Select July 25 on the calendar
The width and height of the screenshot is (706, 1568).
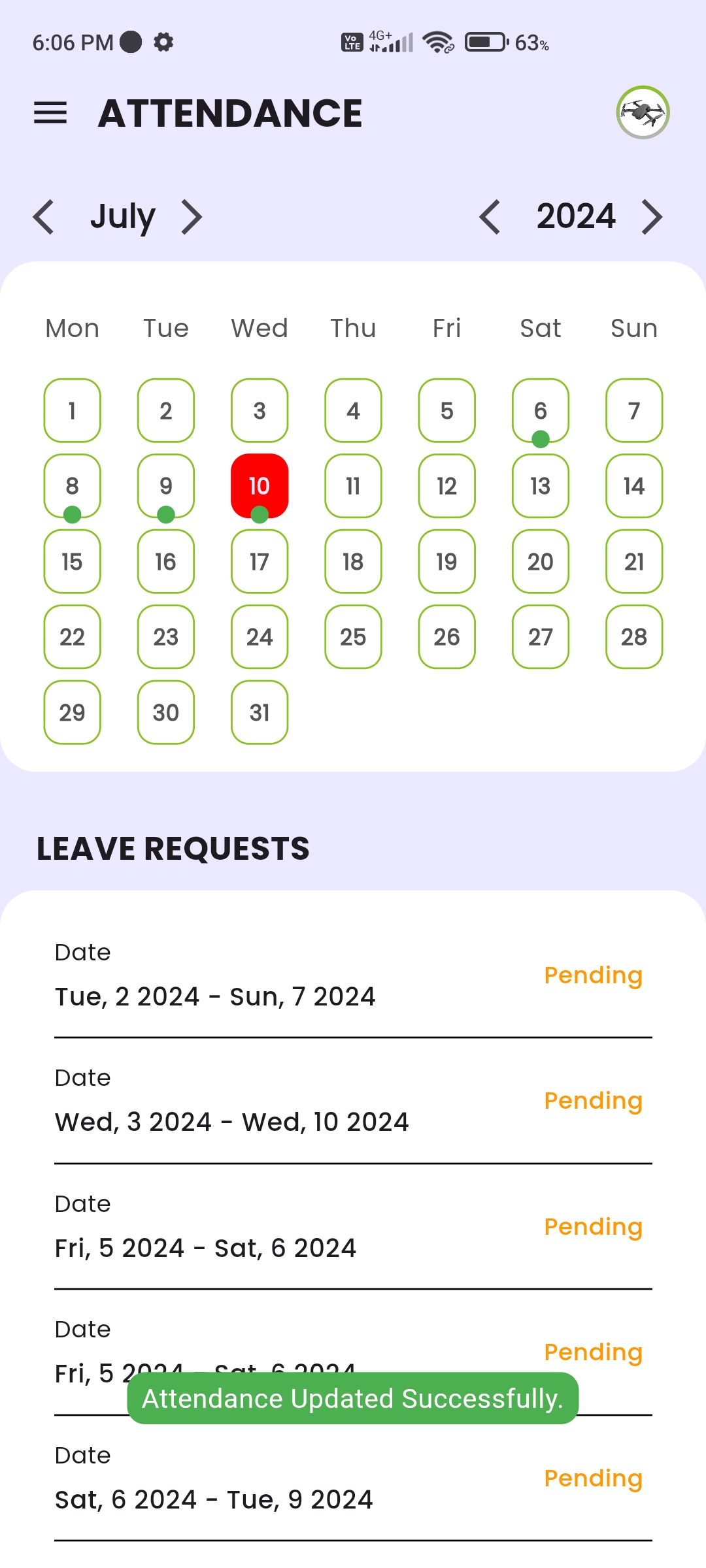pyautogui.click(x=353, y=637)
